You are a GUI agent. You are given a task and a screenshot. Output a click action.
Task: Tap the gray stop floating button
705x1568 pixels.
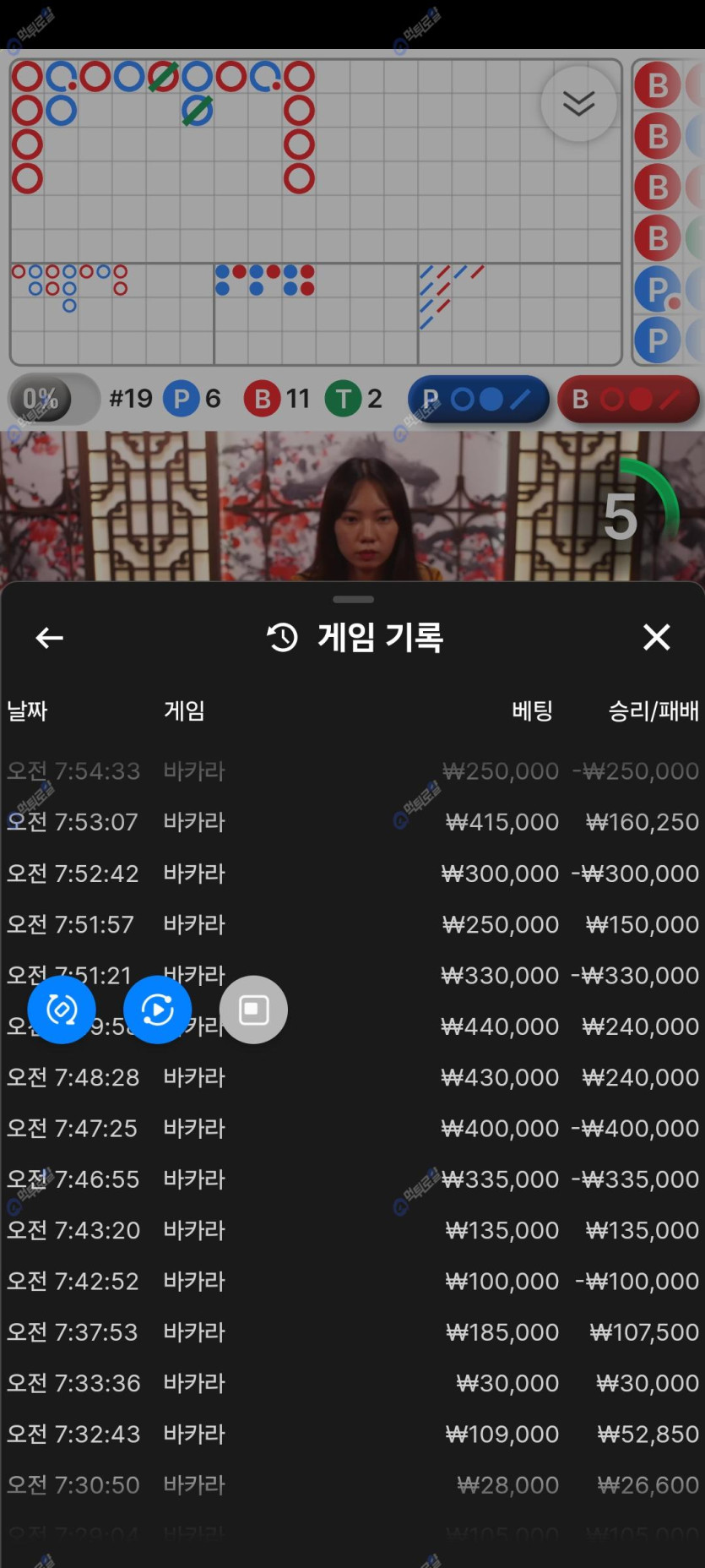pos(253,1010)
